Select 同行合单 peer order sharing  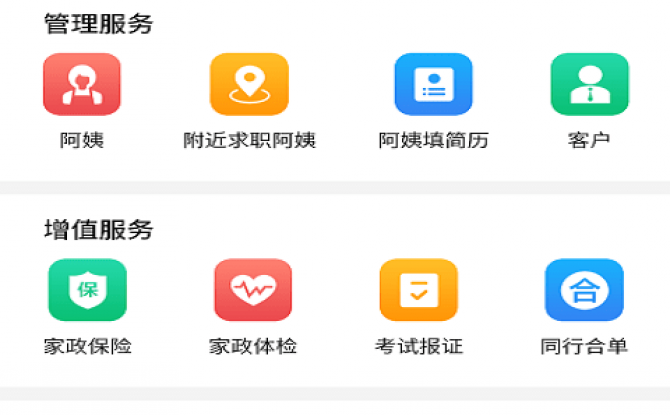pos(584,291)
